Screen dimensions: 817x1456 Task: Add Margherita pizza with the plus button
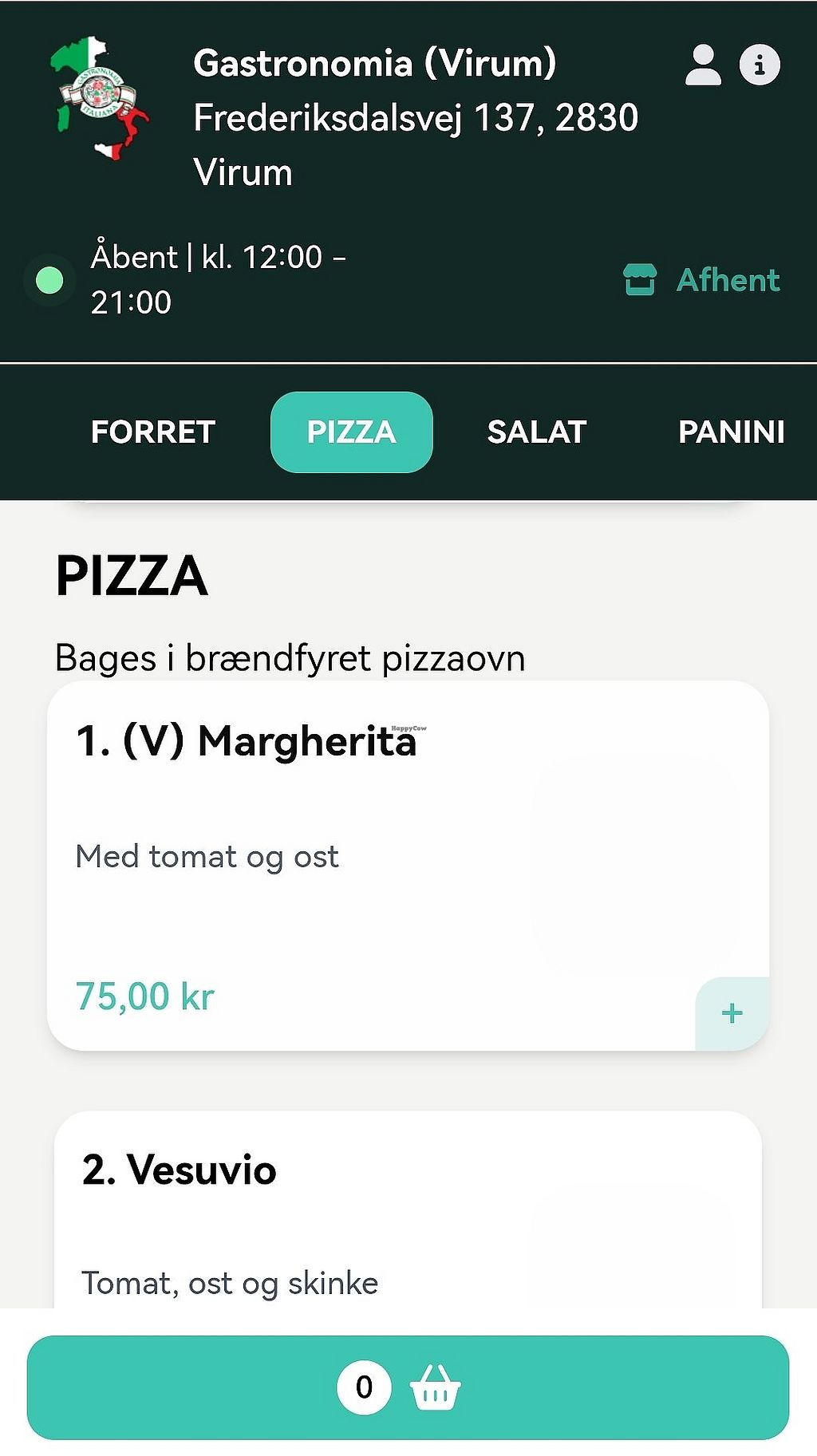click(732, 1013)
